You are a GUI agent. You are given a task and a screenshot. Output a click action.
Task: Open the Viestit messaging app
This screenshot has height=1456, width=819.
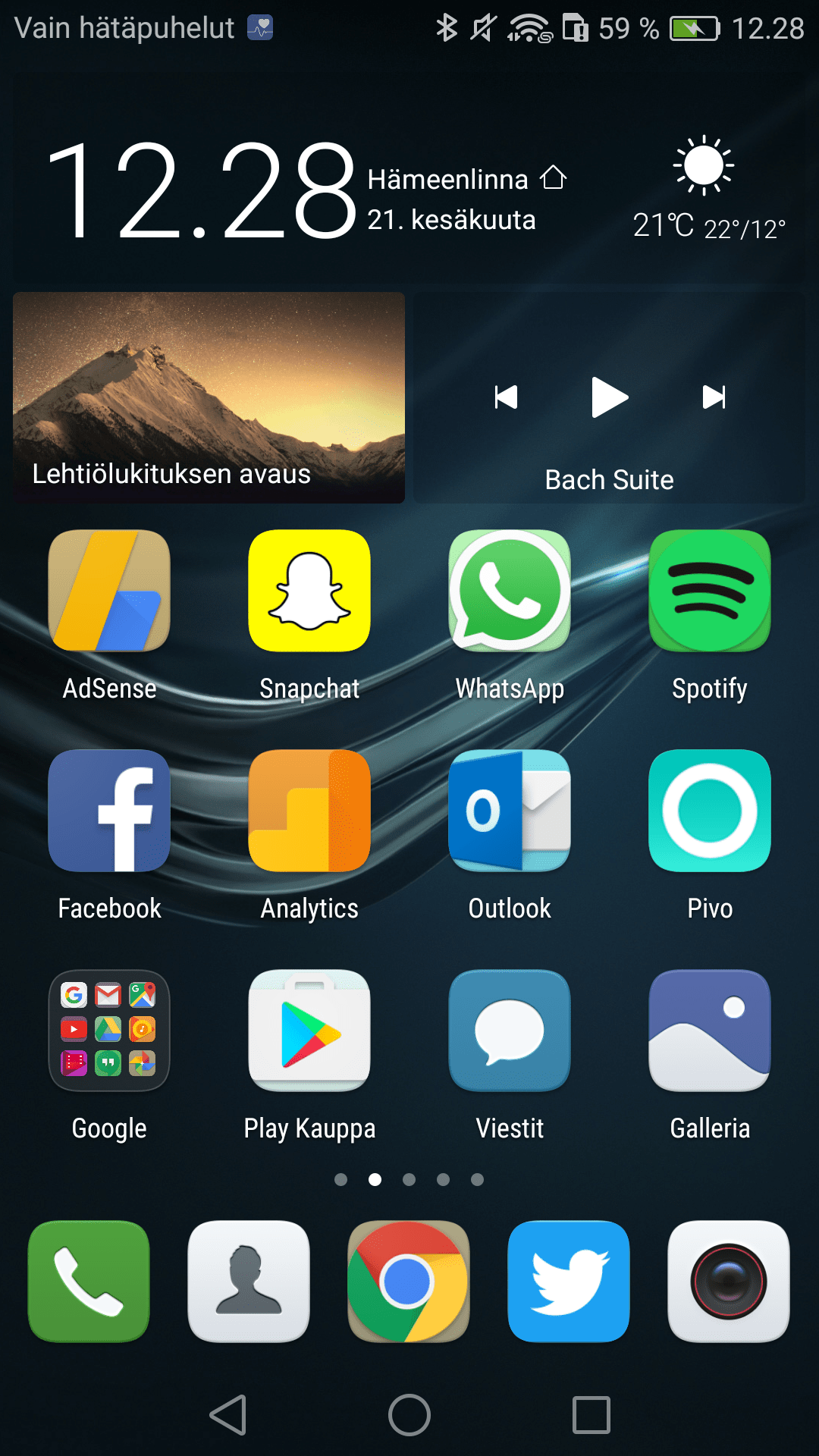510,1031
